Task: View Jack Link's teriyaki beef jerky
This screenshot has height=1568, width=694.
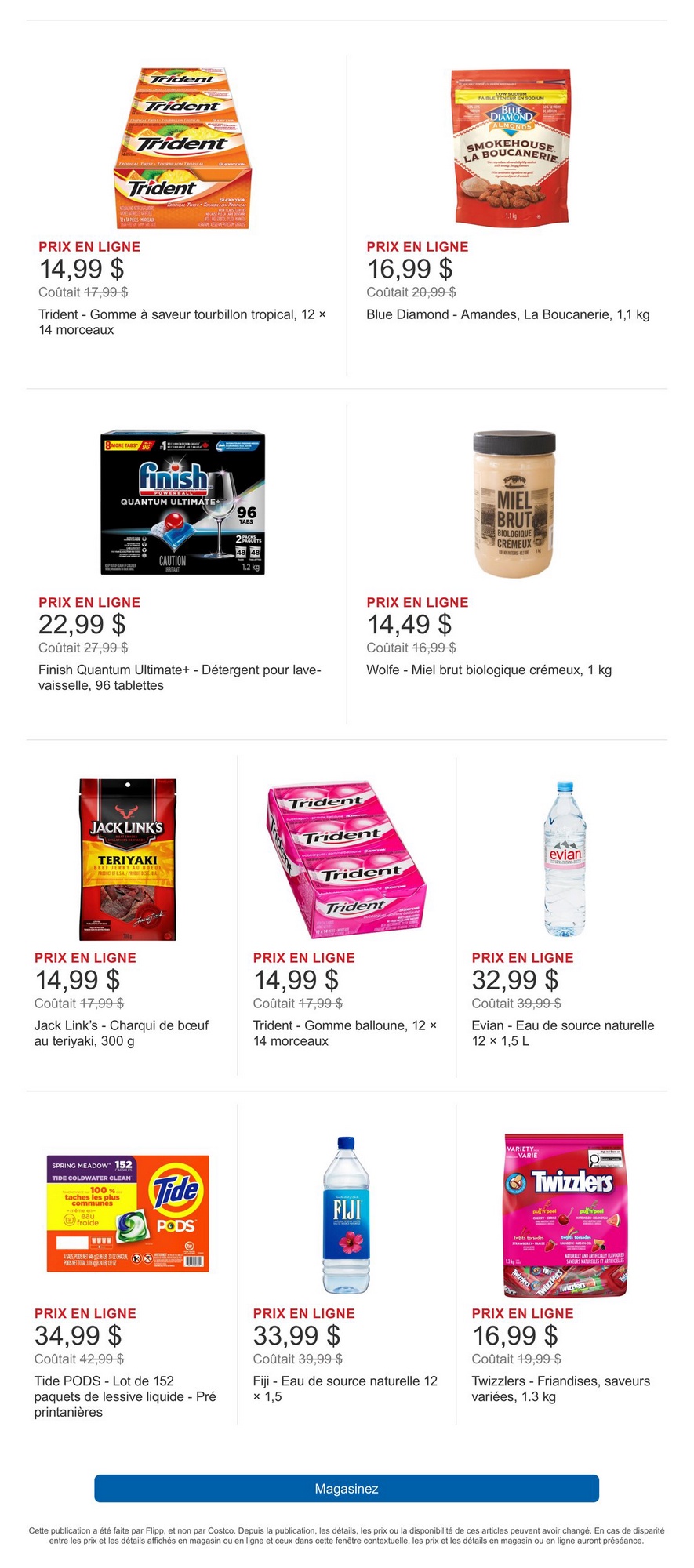Action: 128,858
